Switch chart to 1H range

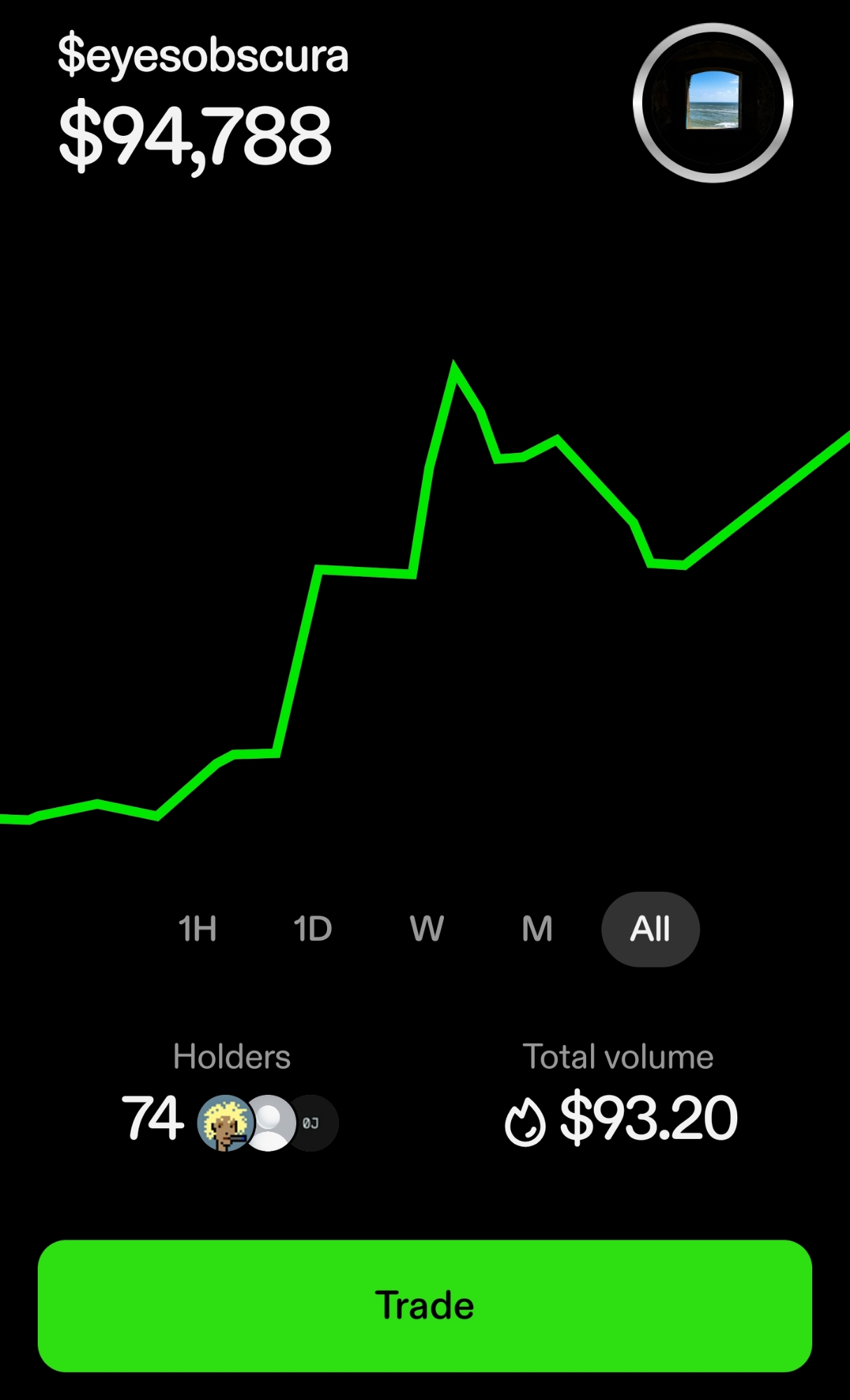[x=197, y=929]
